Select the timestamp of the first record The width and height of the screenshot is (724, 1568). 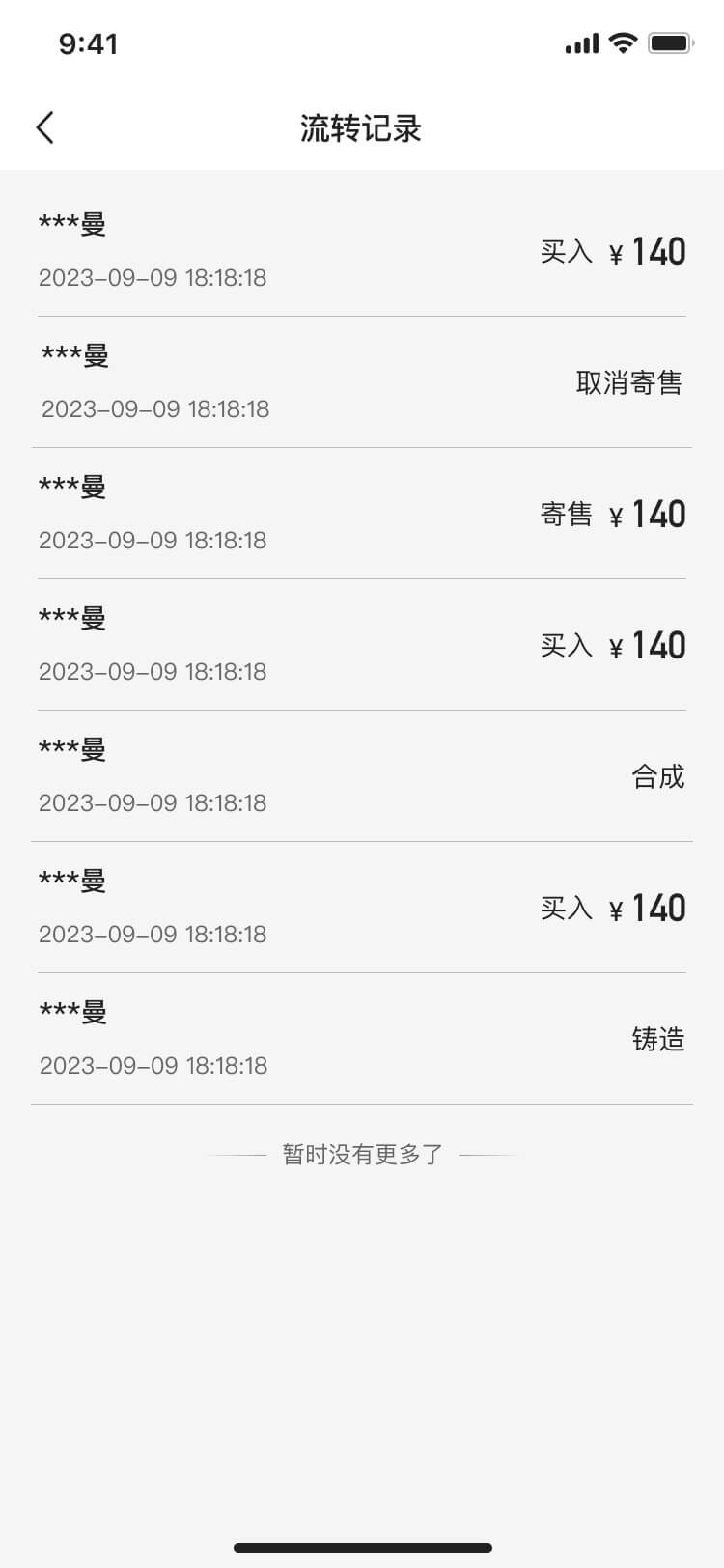153,277
